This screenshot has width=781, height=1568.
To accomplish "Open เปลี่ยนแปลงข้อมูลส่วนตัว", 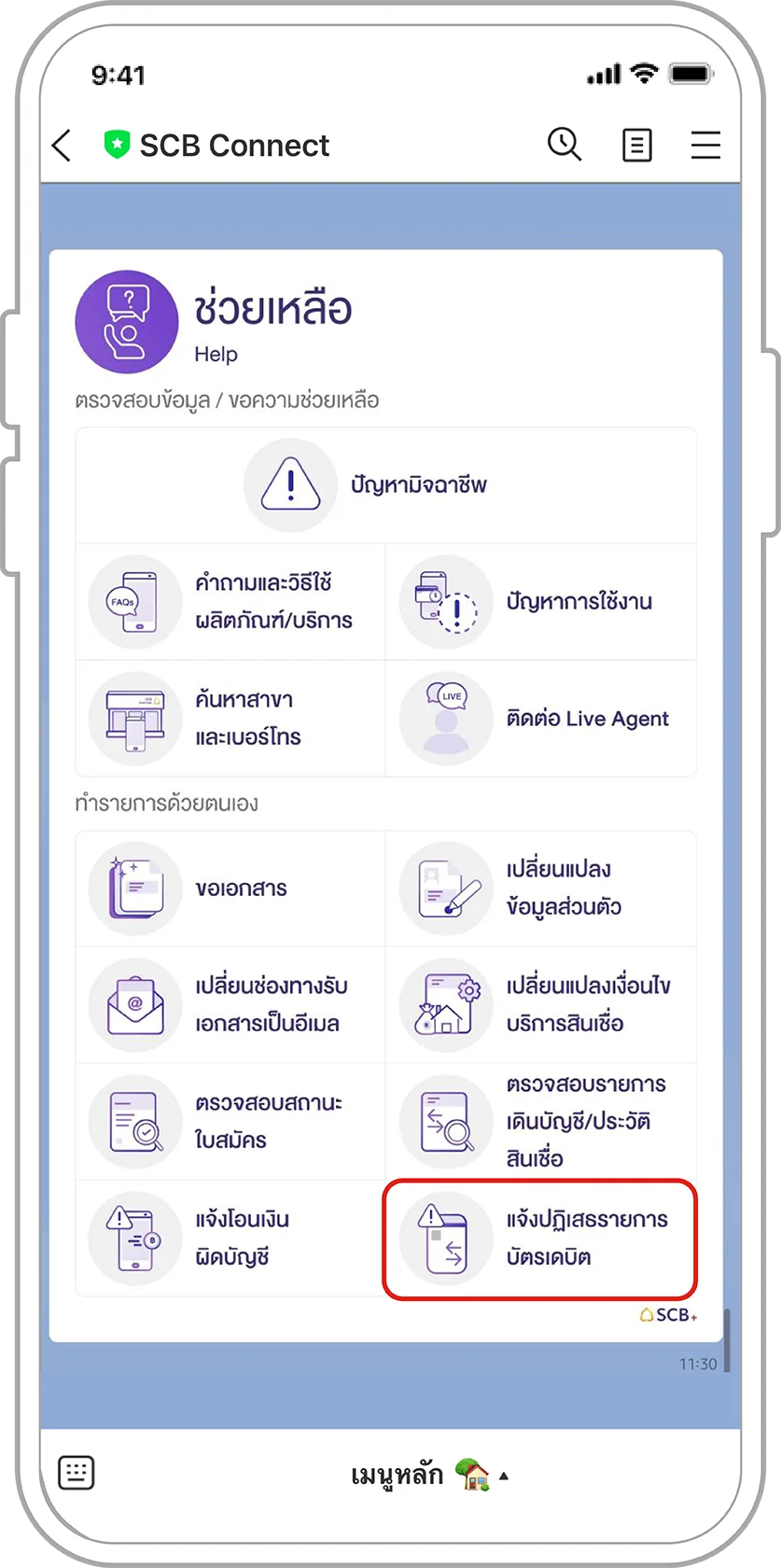I will [541, 889].
